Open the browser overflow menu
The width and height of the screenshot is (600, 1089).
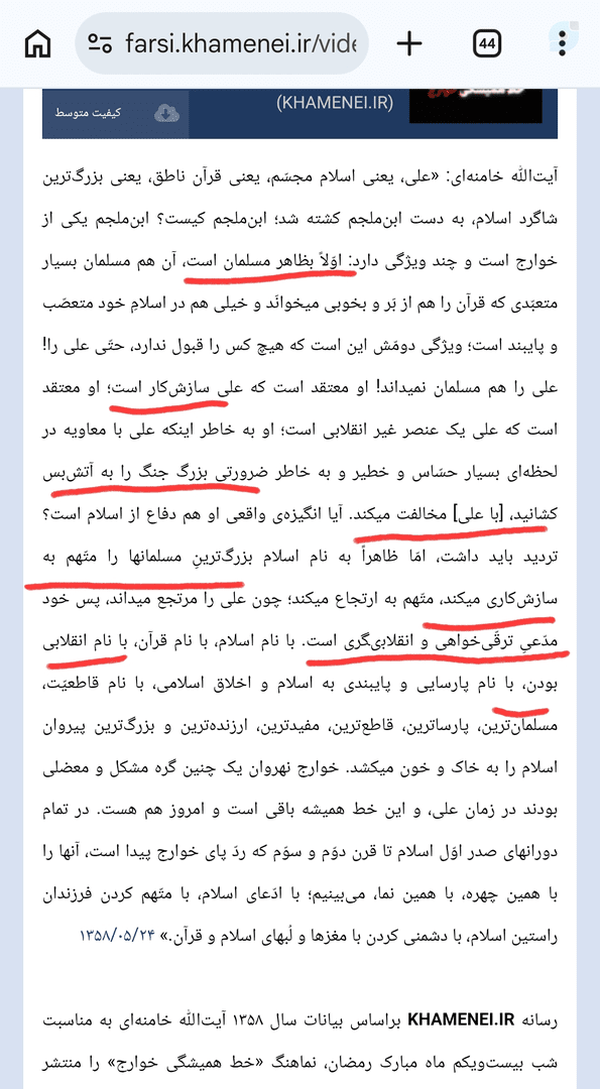562,44
